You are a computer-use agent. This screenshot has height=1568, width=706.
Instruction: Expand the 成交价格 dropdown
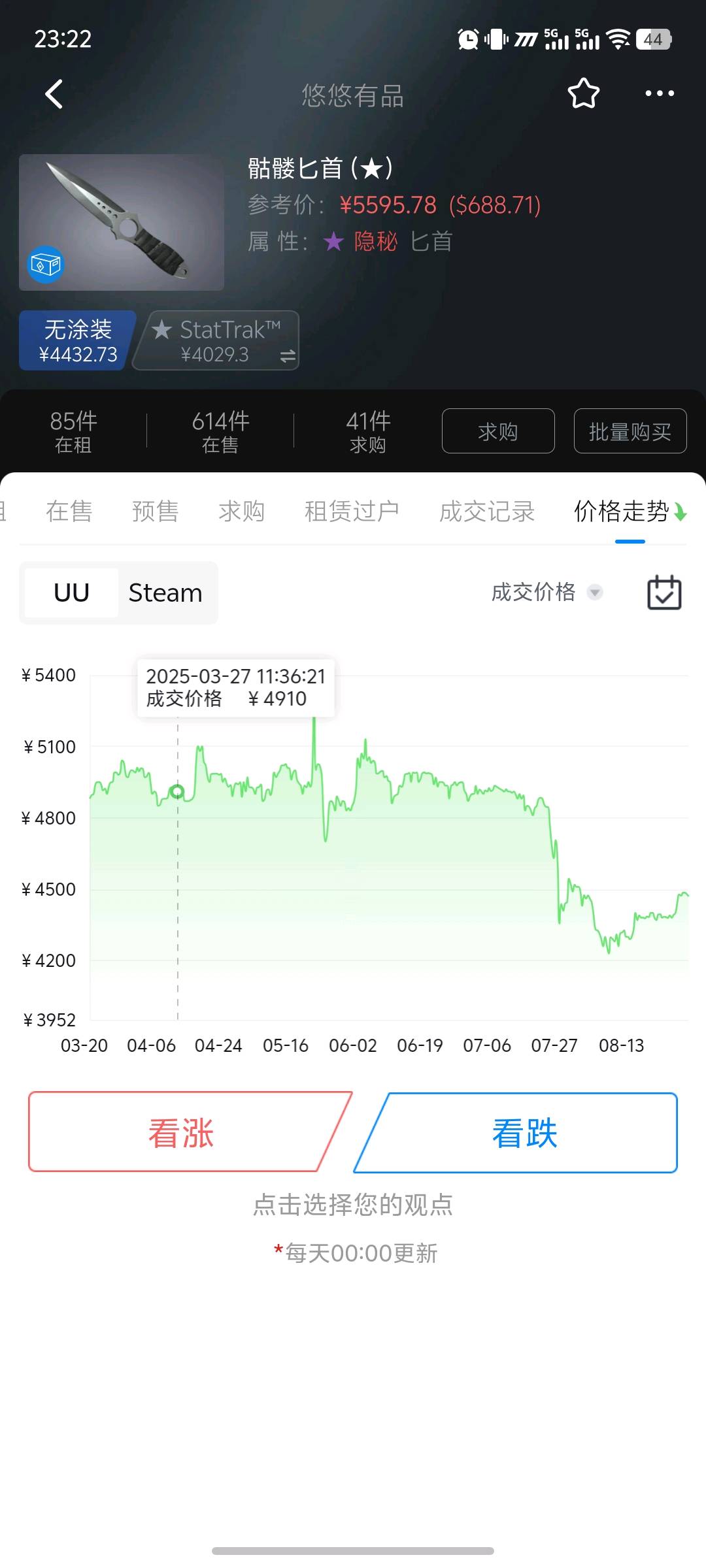[x=546, y=592]
